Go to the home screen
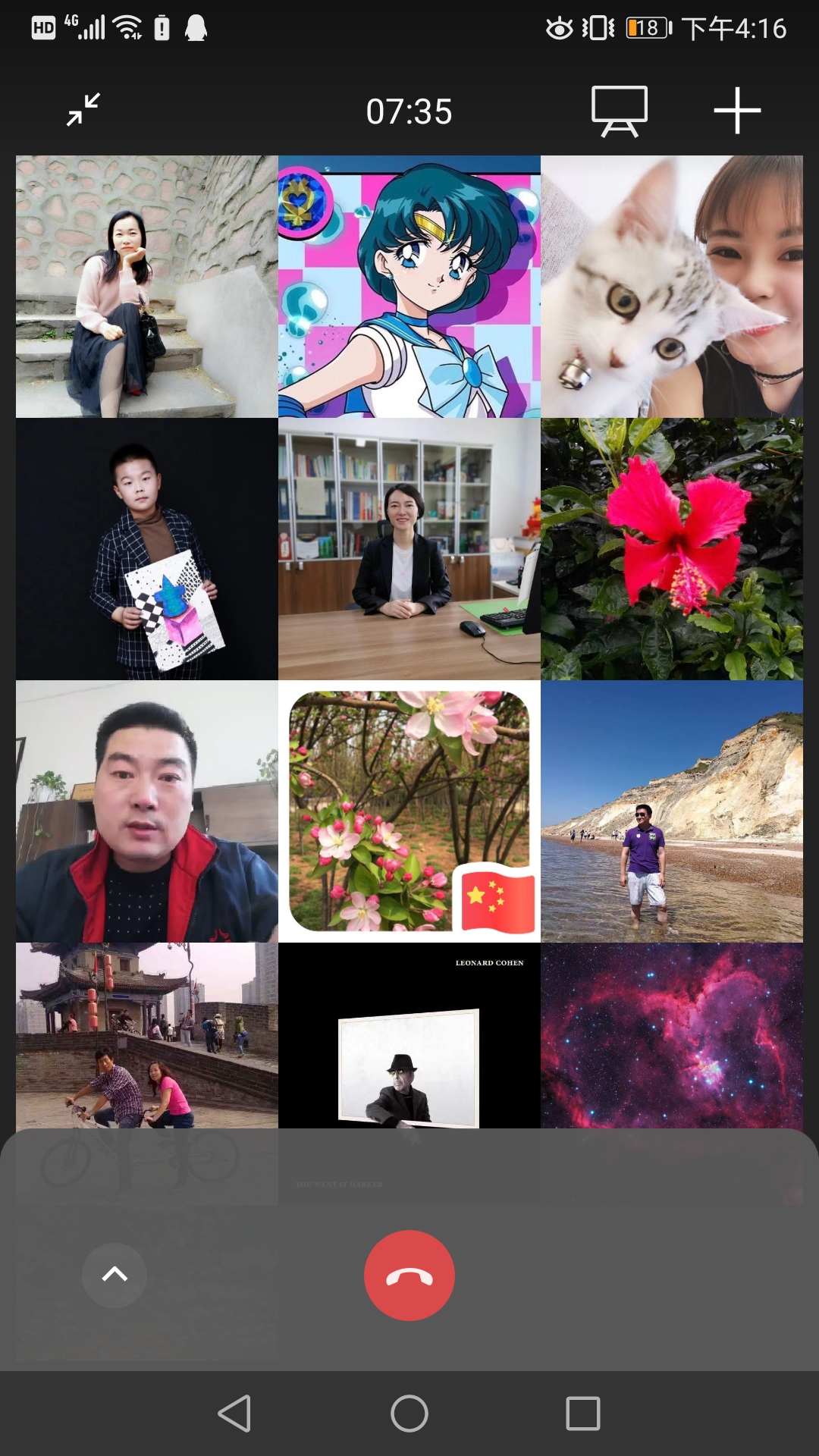The height and width of the screenshot is (1456, 819). coord(409,1414)
